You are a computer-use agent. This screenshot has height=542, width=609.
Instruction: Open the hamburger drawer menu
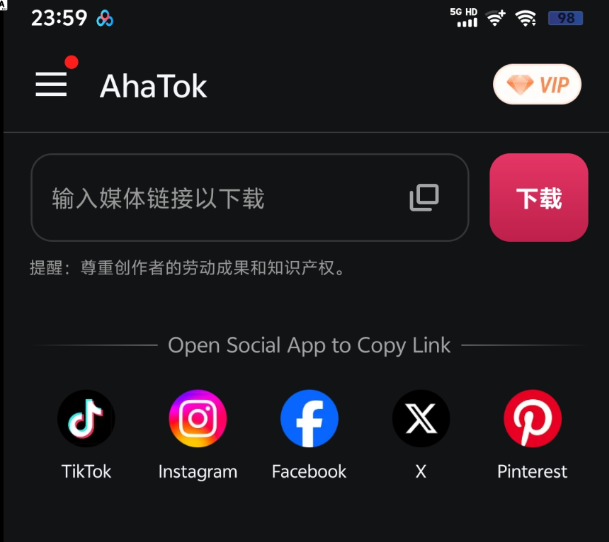(x=51, y=84)
